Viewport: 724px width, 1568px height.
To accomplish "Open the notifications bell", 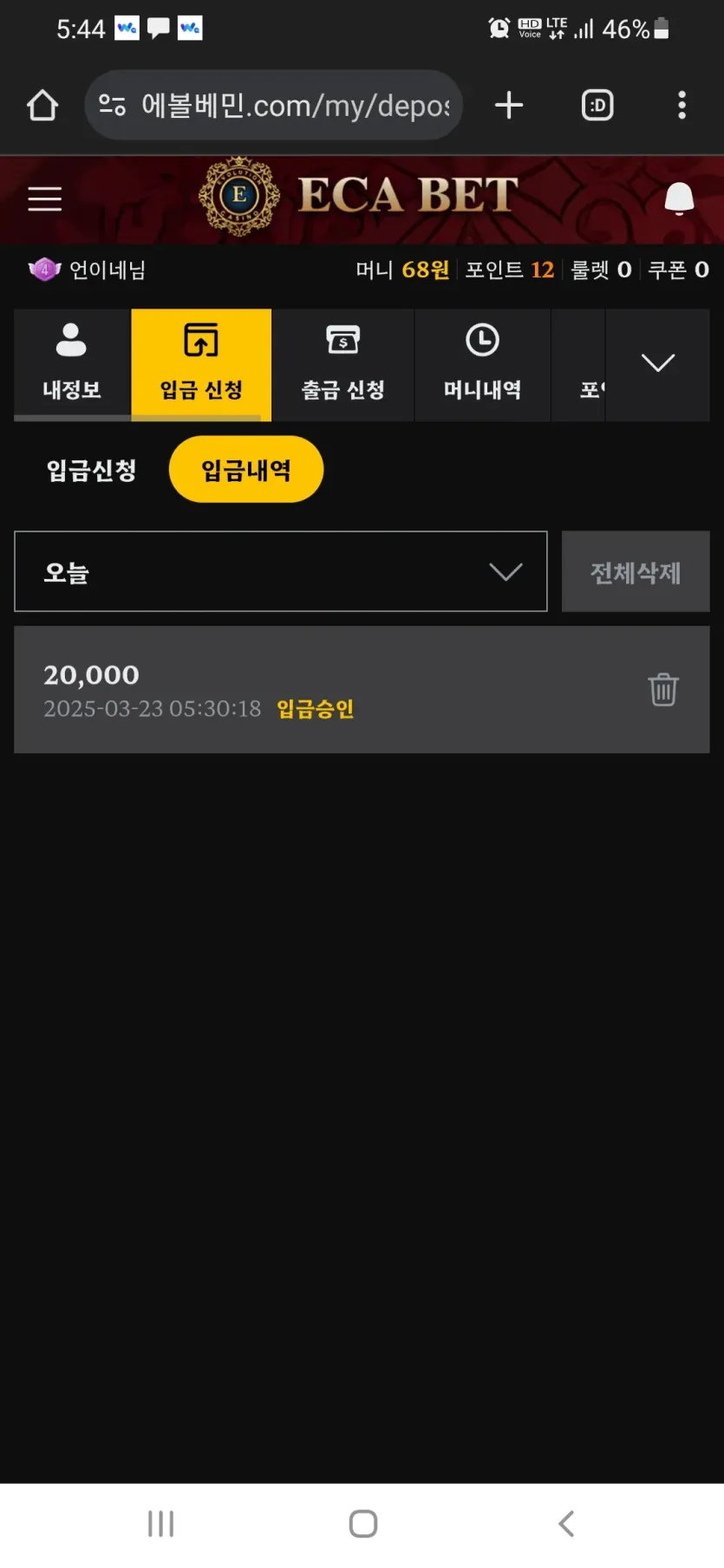I will pos(679,199).
